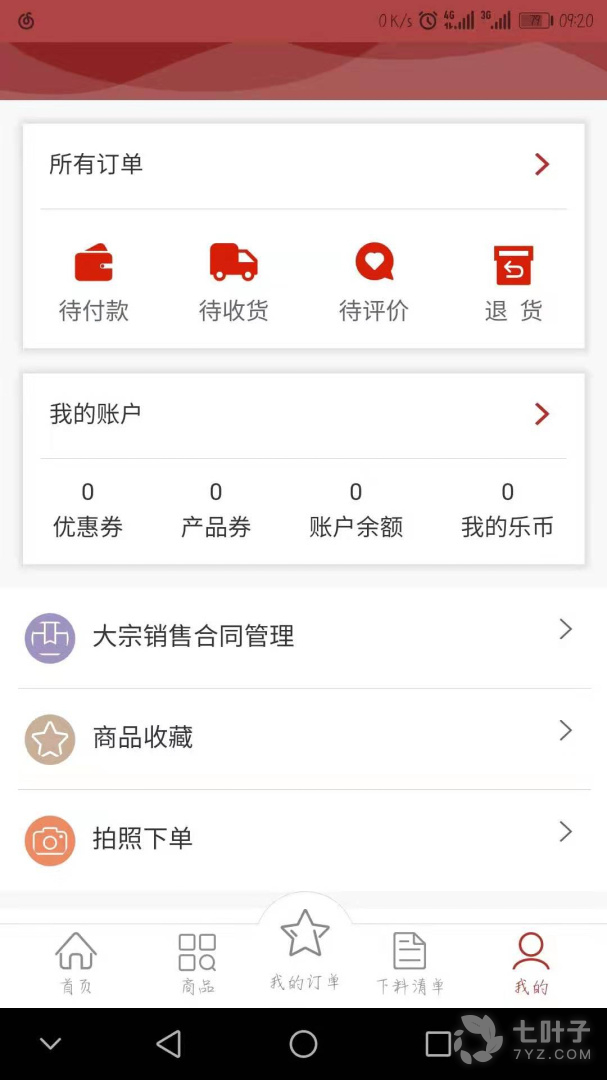View my 优惠券 coupons
Viewport: 607px width, 1080px height.
coord(88,511)
